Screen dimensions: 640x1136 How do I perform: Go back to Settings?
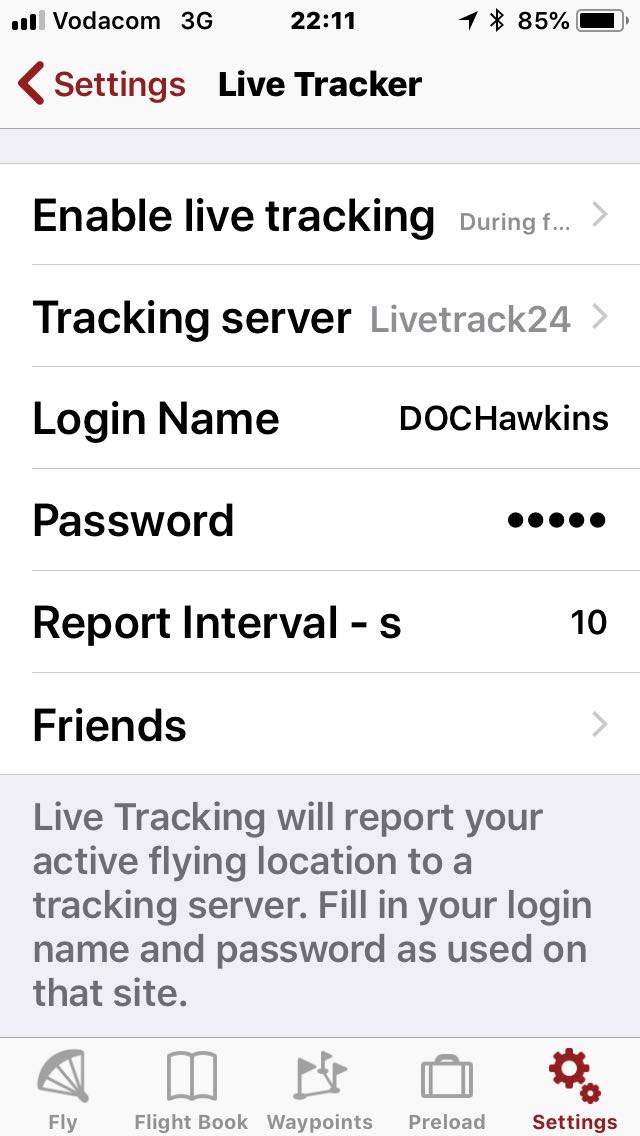point(102,85)
